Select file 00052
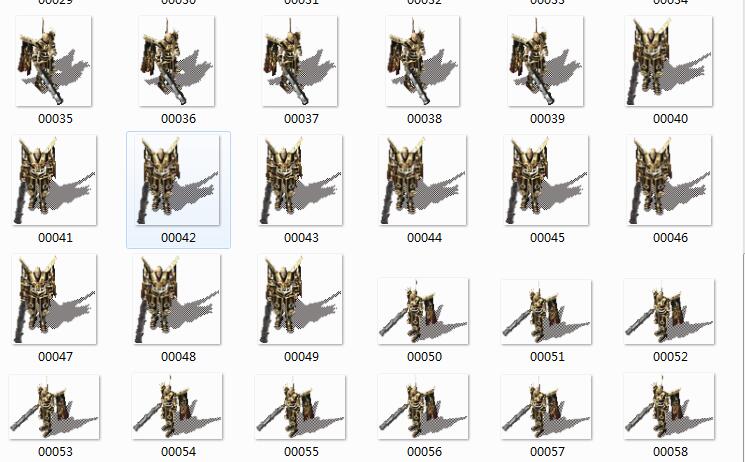This screenshot has width=745, height=462. coord(670,312)
